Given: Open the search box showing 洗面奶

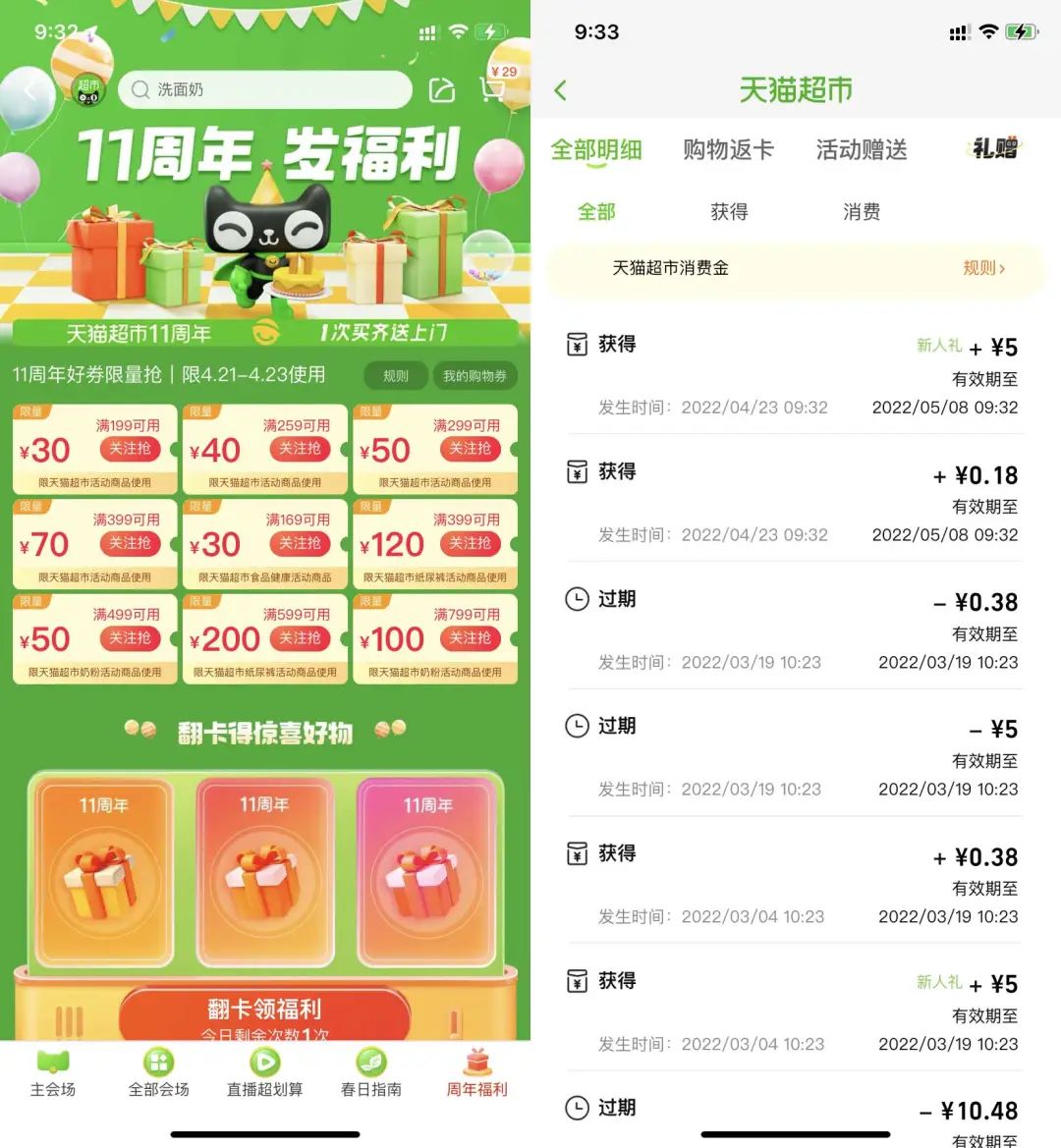Looking at the screenshot, I should coord(263,89).
